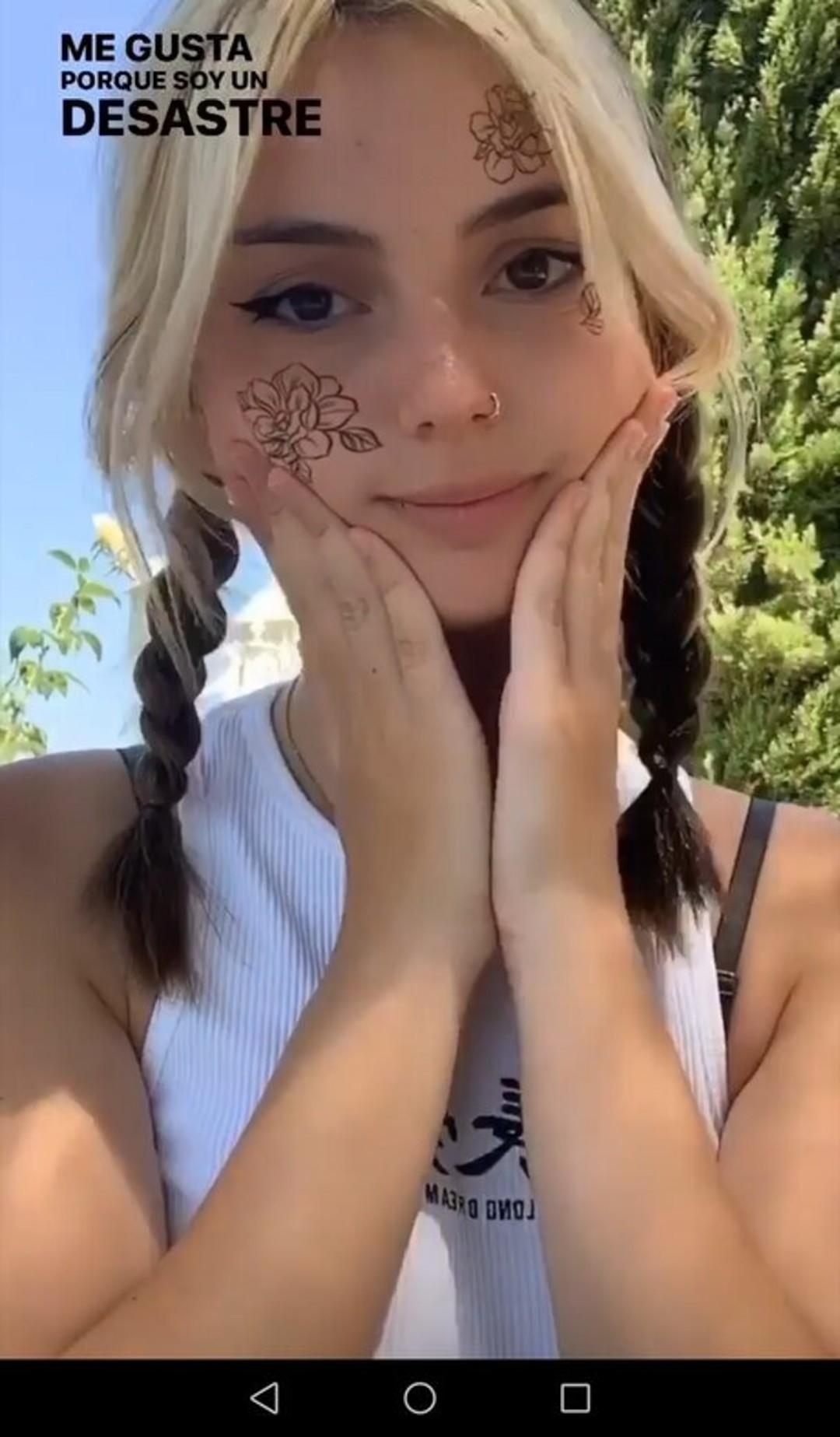Go back using the navigation bar arrow
840x1437 pixels.
click(264, 1398)
